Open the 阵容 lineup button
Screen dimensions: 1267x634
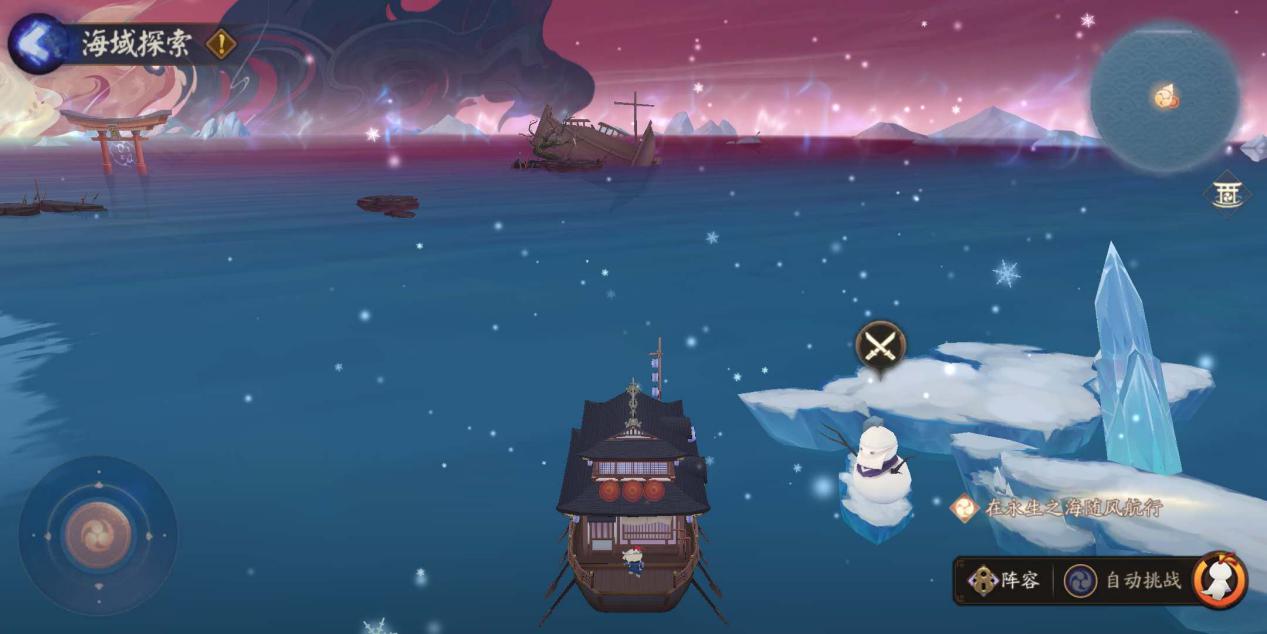click(1005, 580)
